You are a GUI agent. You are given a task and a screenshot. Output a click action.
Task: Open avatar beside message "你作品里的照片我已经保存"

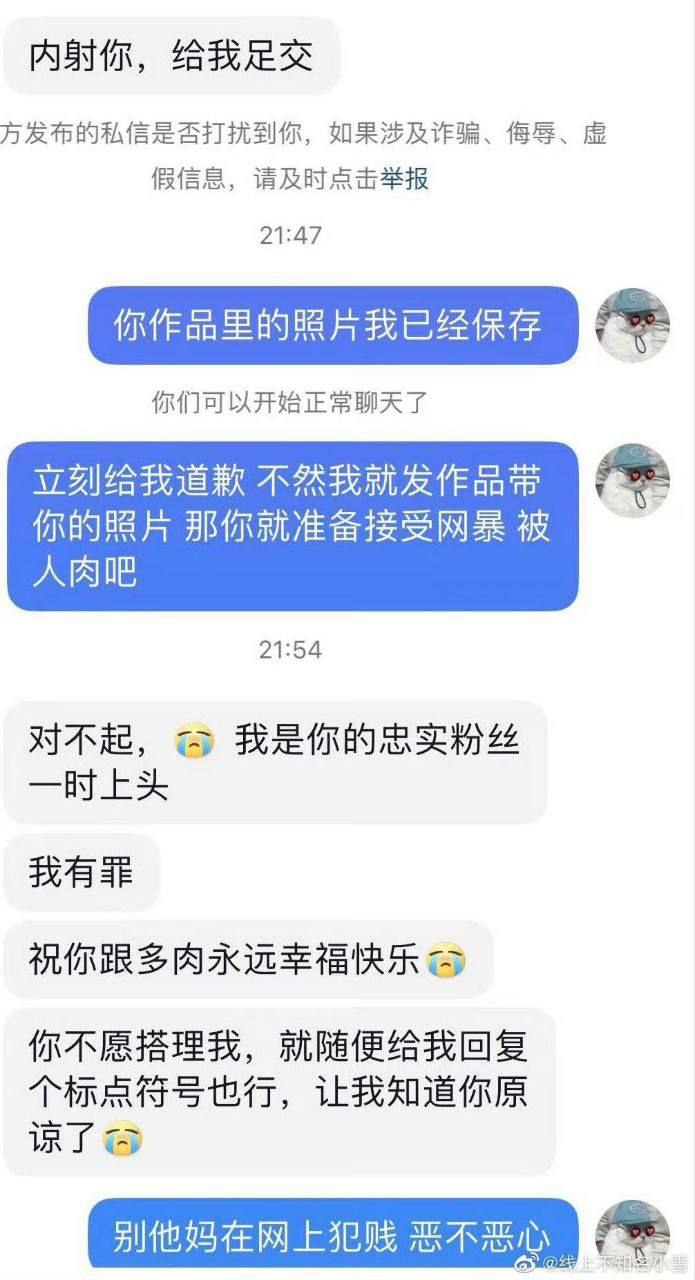point(632,325)
